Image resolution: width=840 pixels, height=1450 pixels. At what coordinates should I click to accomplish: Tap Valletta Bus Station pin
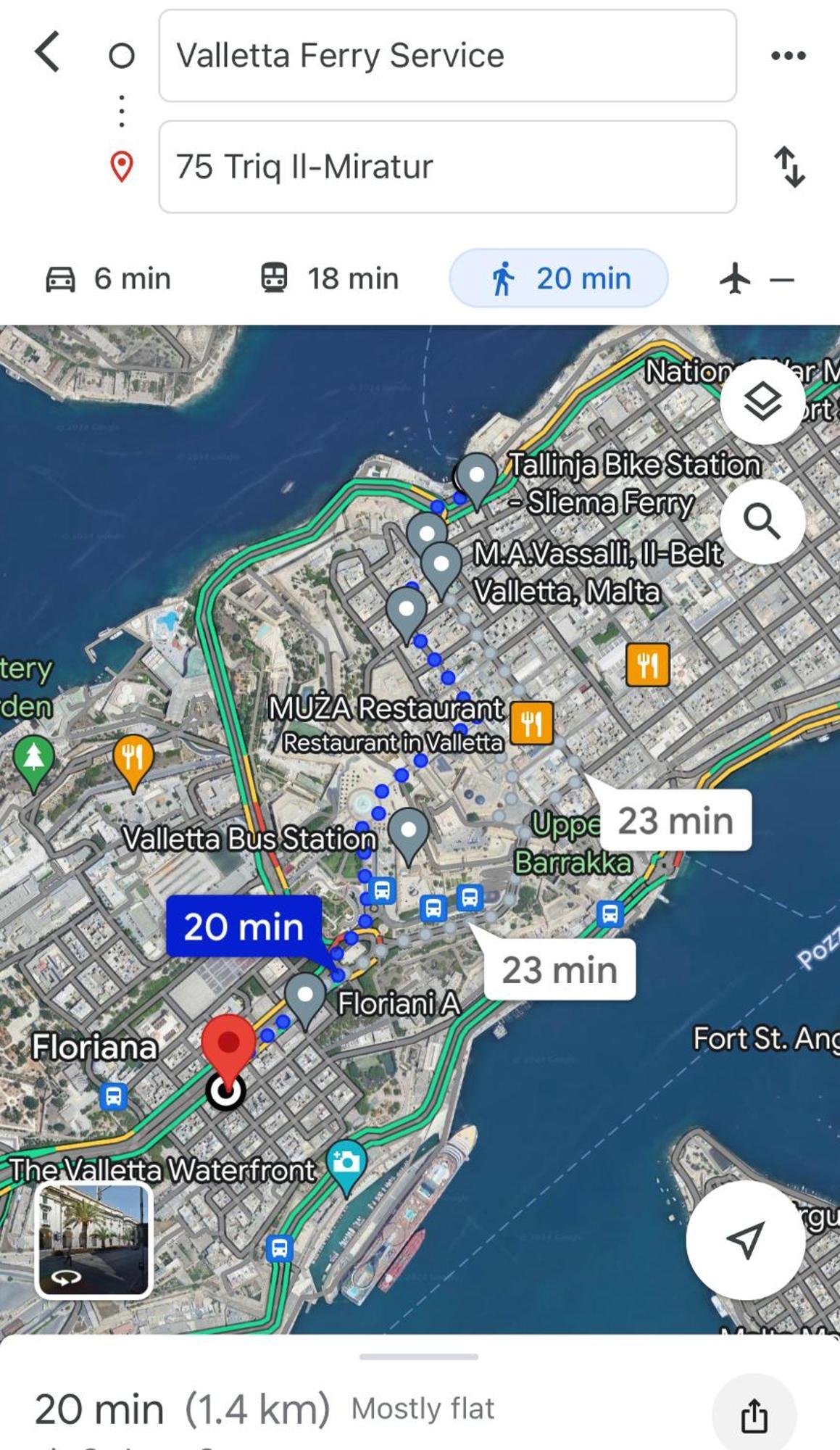pyautogui.click(x=409, y=832)
